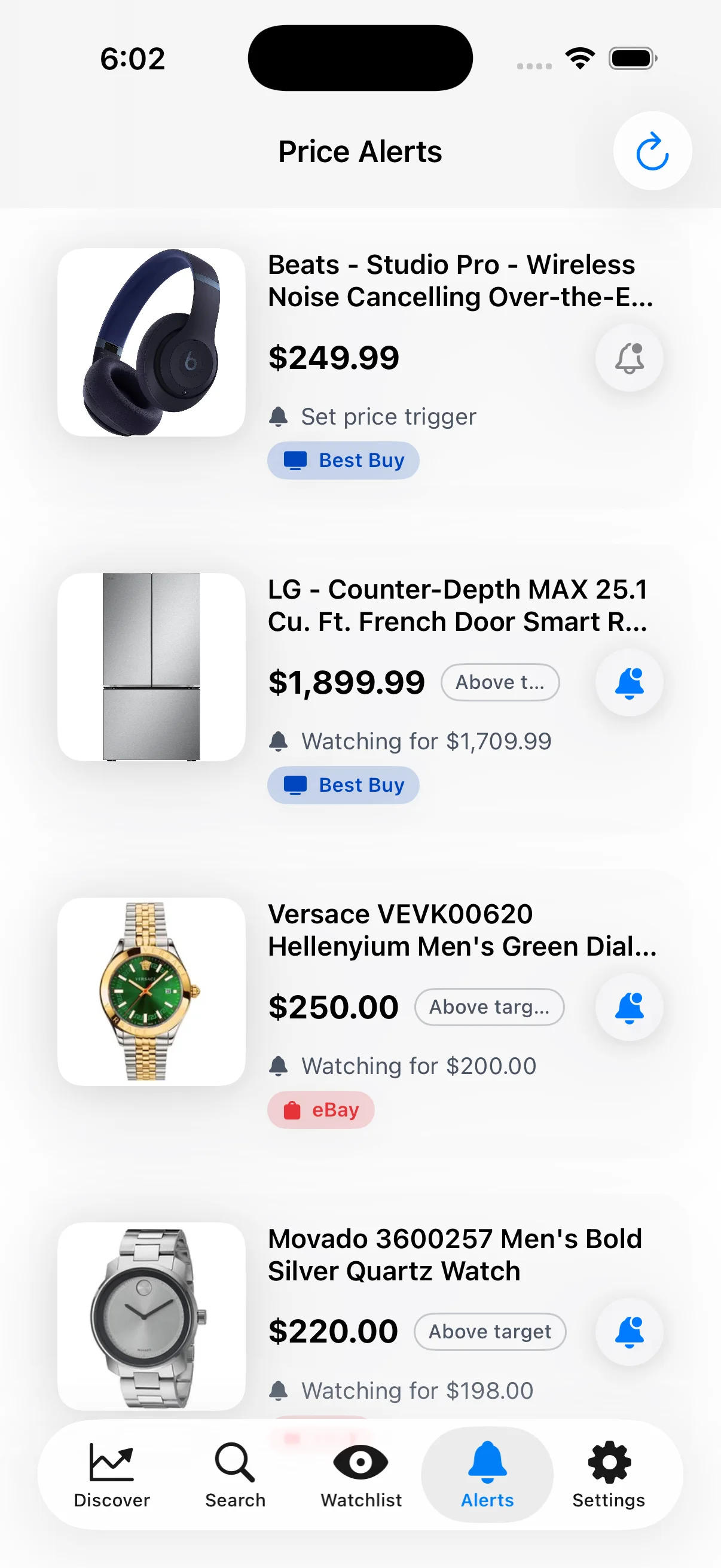The image size is (721, 1568).
Task: Open the eBay badge on the Versace watch
Action: tap(320, 1110)
